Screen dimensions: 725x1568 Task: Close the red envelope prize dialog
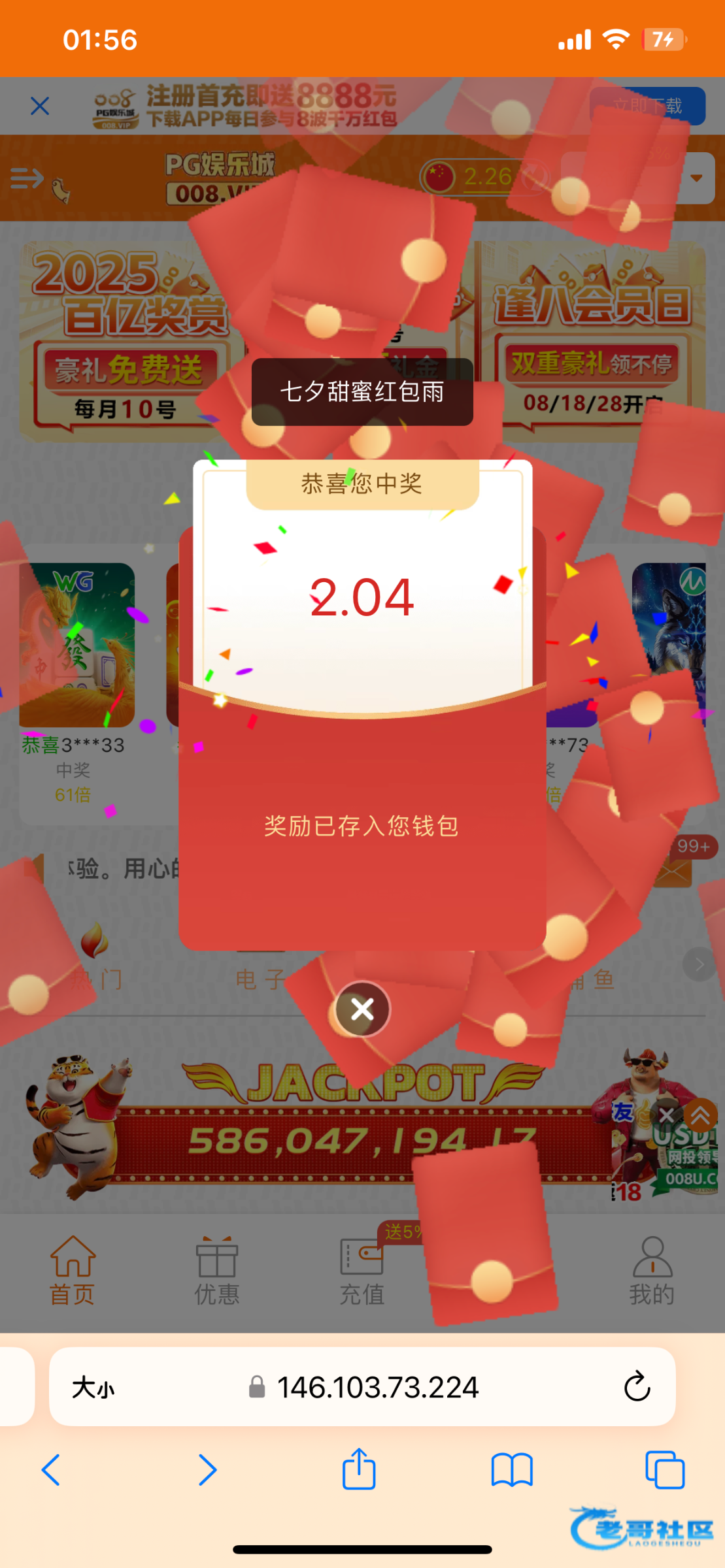[362, 1009]
